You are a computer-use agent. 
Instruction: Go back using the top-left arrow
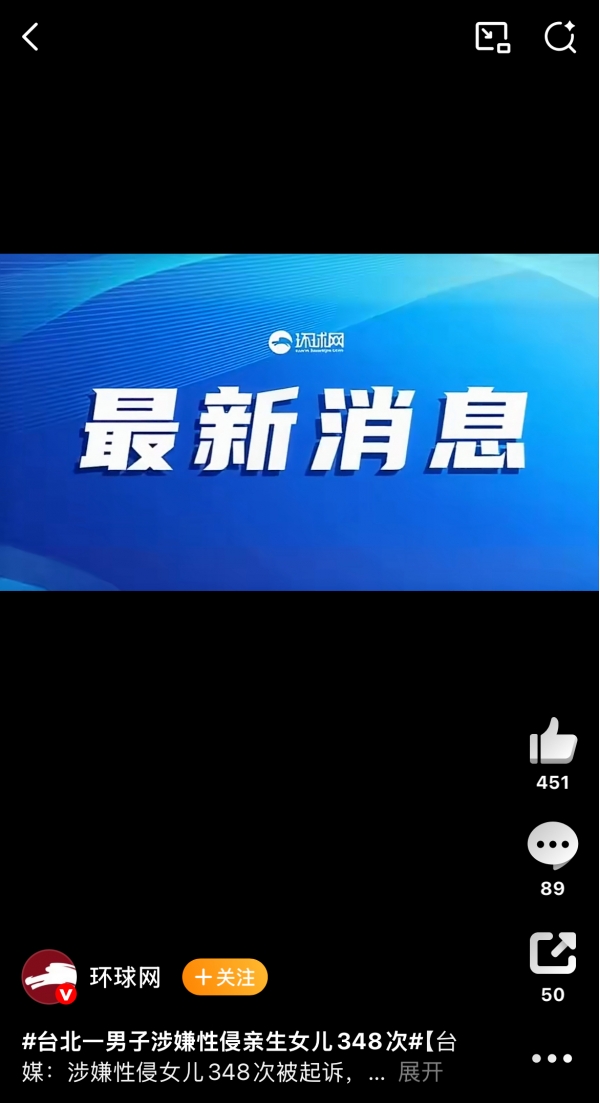31,38
